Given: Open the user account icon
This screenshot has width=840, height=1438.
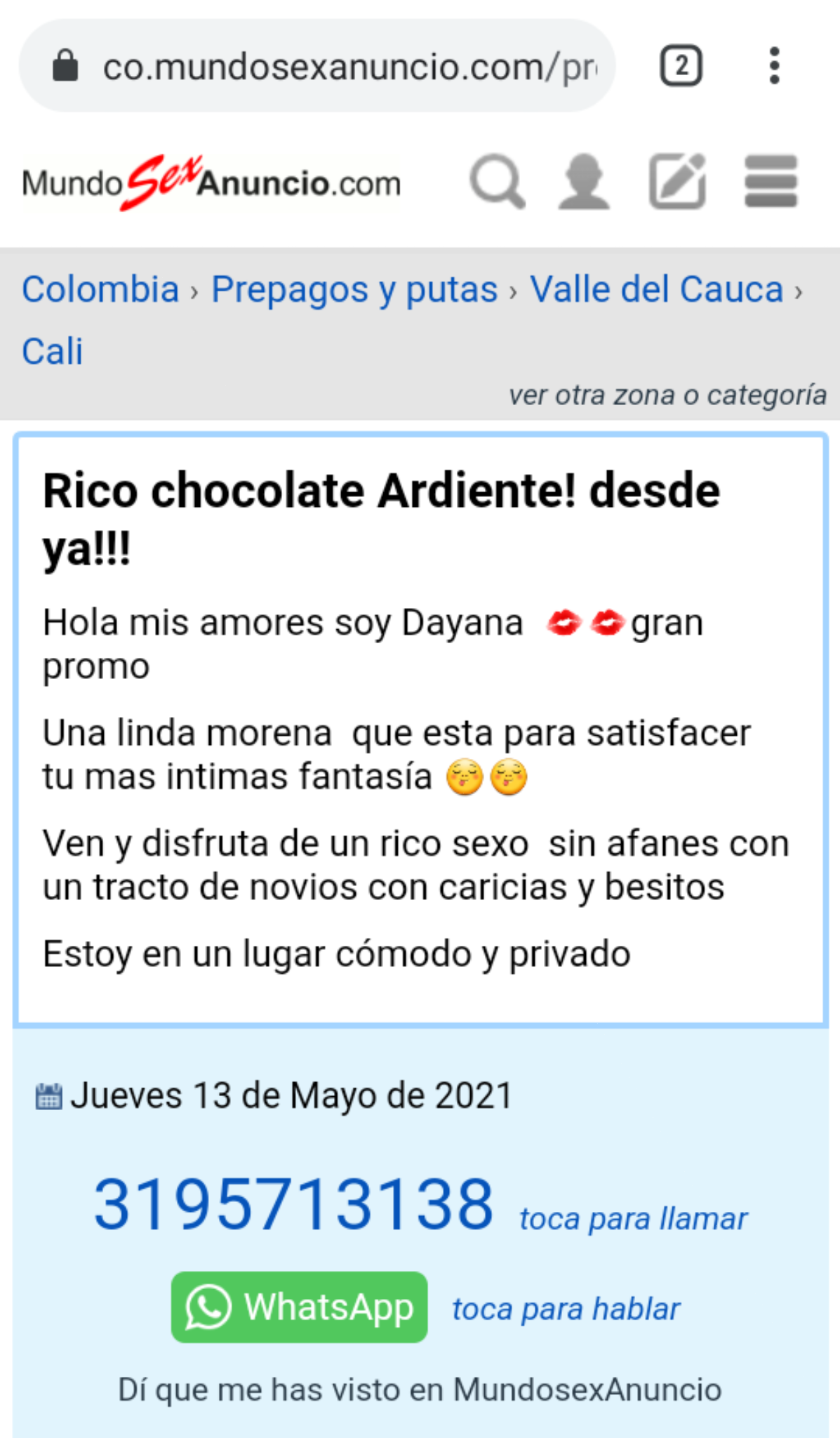Looking at the screenshot, I should (584, 183).
